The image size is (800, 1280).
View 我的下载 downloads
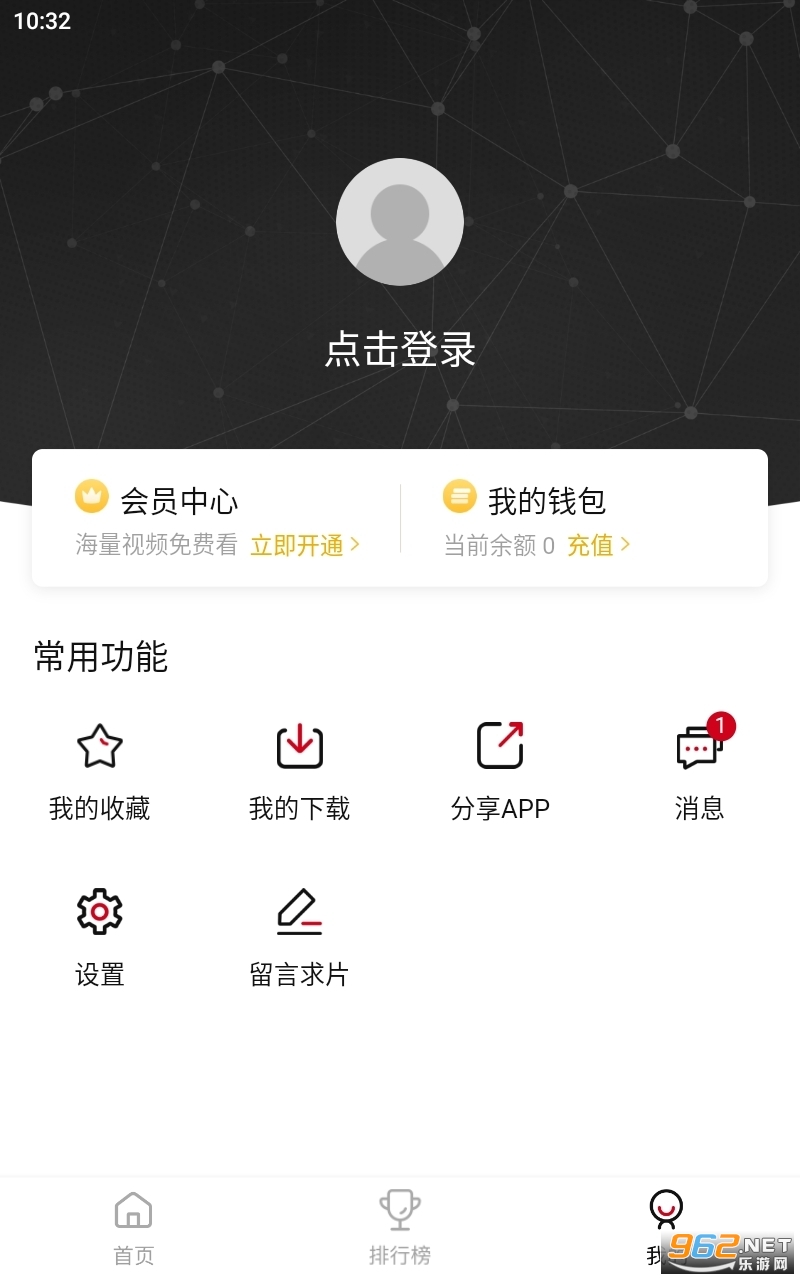coord(300,770)
